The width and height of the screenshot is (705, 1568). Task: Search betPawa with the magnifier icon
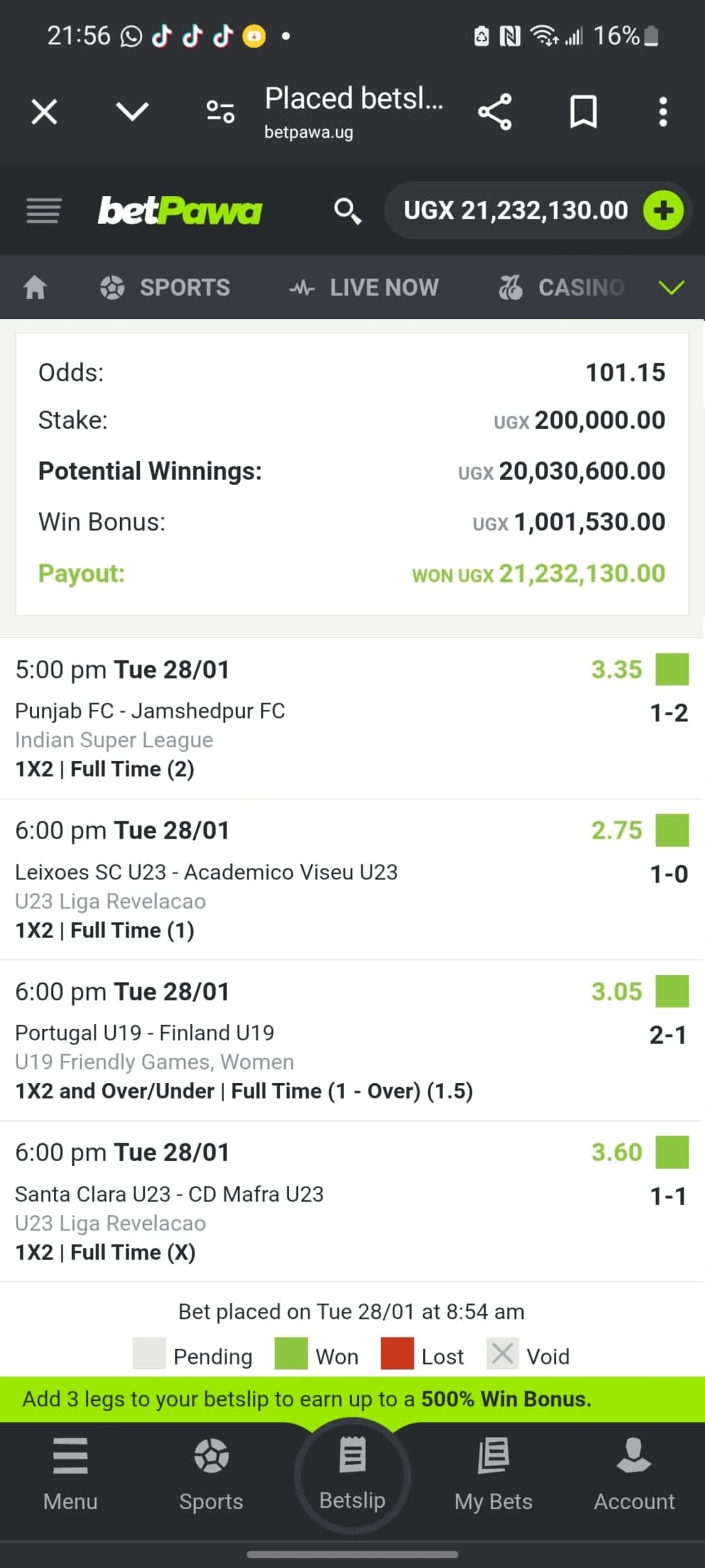pos(347,211)
